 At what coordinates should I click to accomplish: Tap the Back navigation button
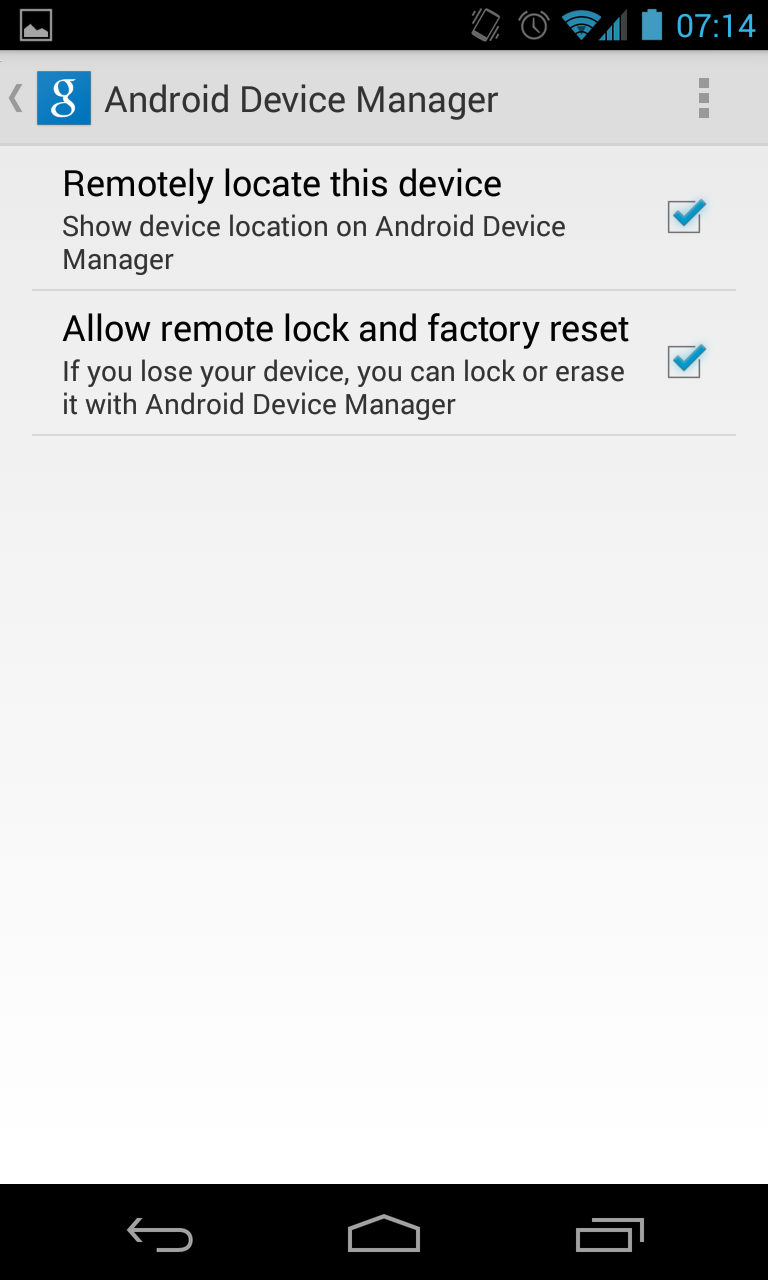[x=160, y=1235]
